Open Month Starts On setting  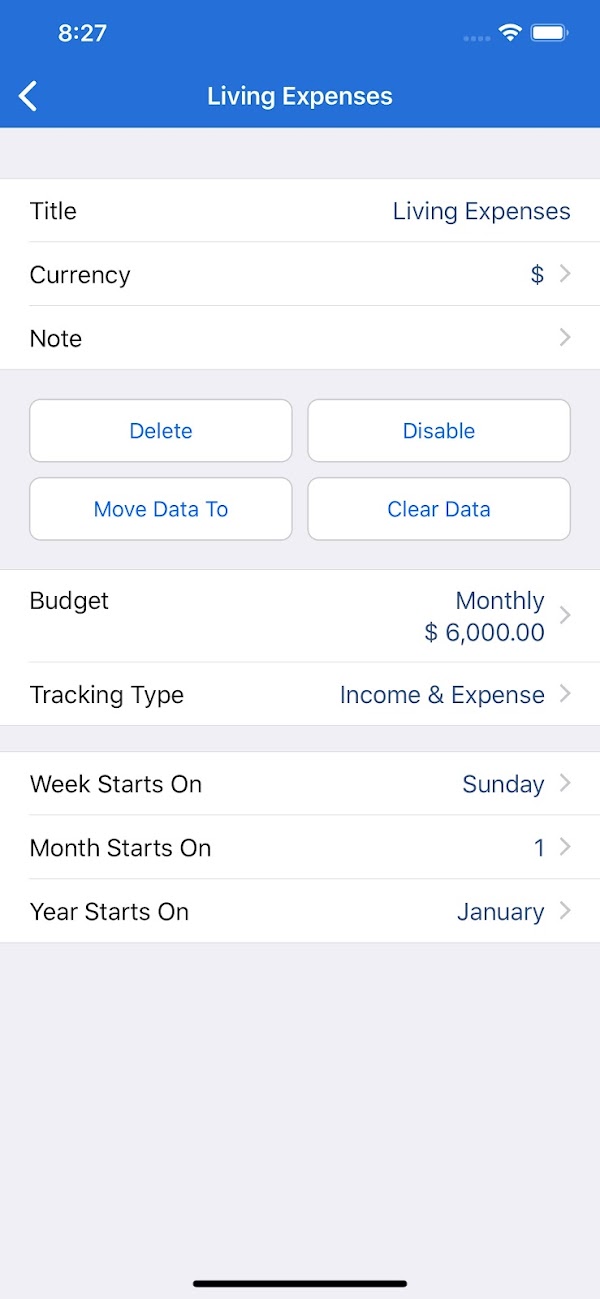tap(300, 848)
